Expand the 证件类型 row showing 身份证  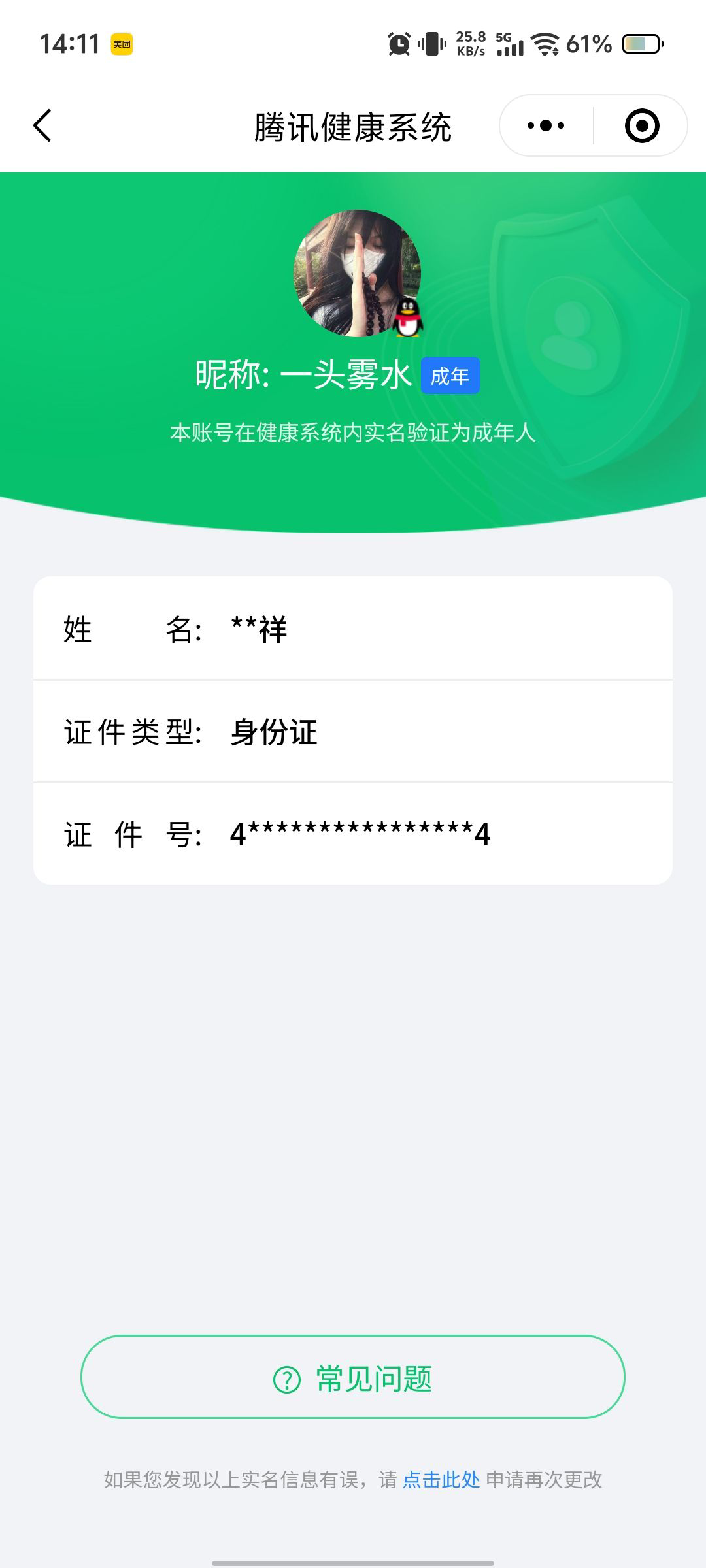click(353, 733)
